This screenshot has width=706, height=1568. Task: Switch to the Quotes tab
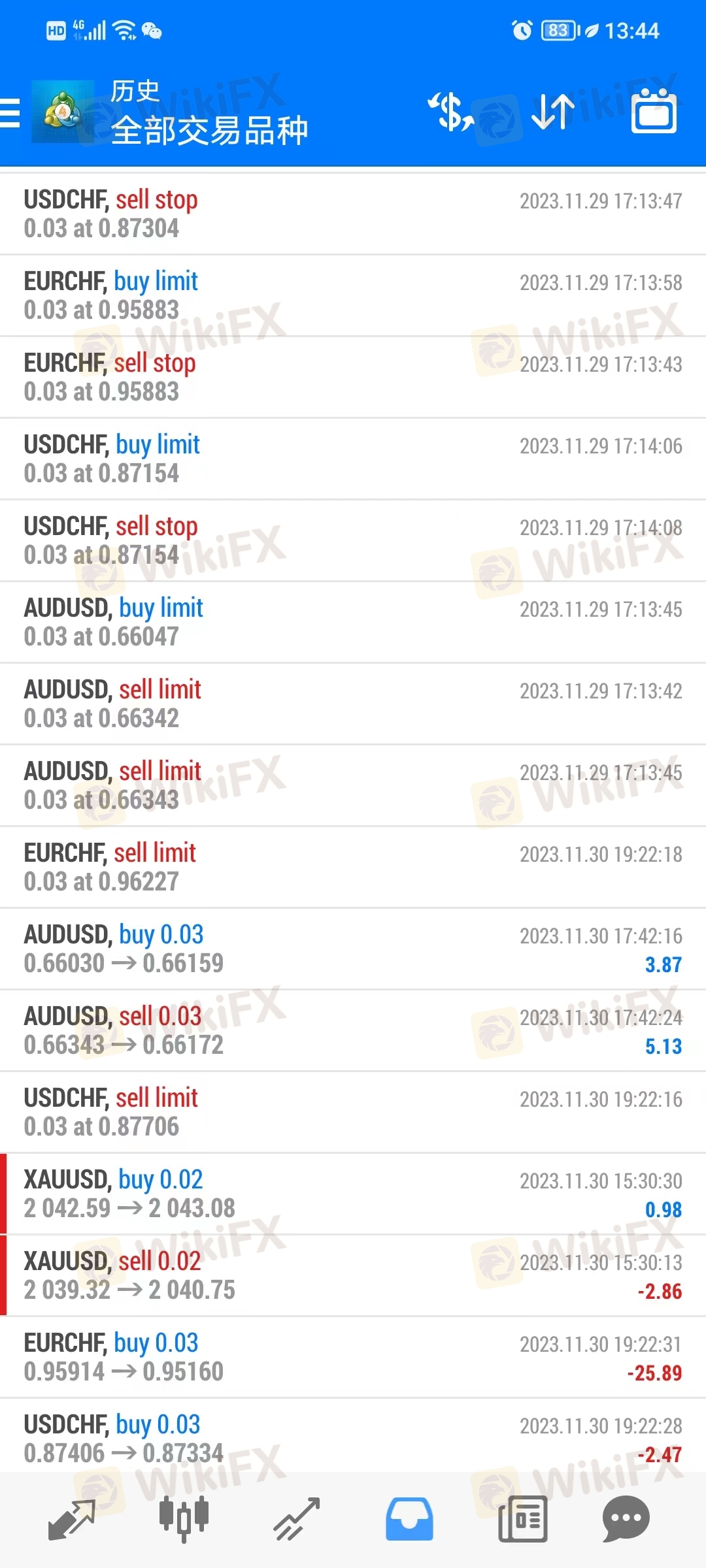[x=72, y=1520]
